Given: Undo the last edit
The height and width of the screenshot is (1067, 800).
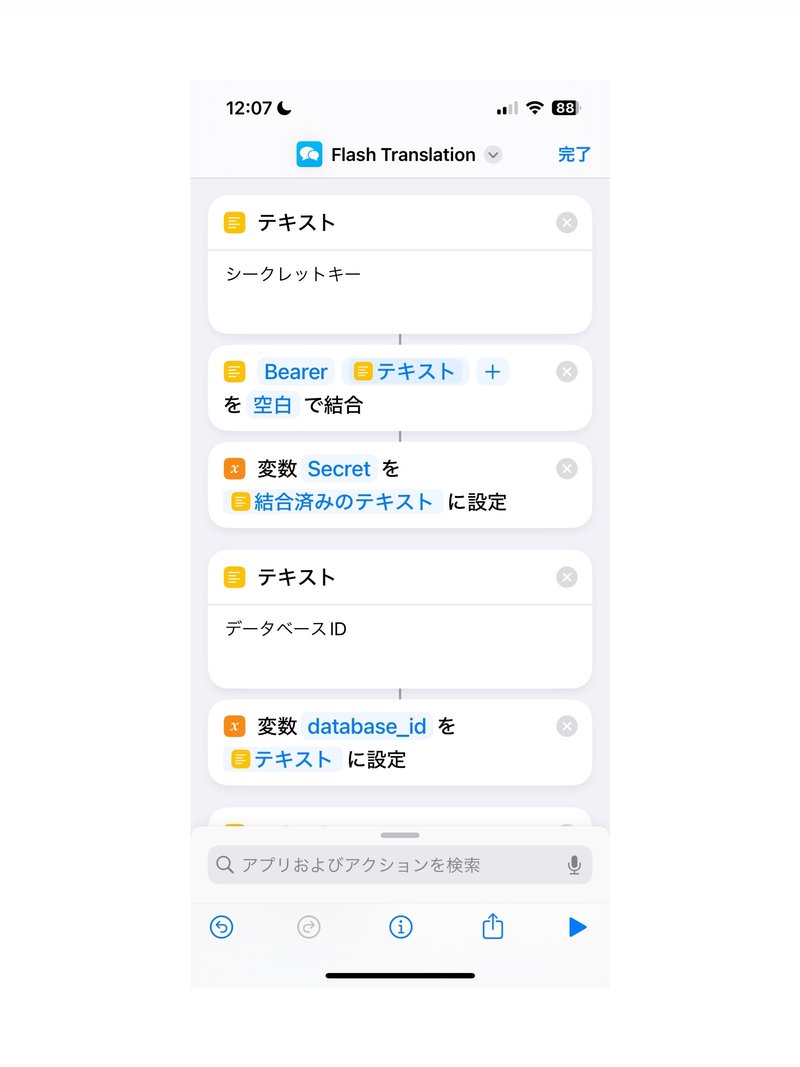Looking at the screenshot, I should [x=222, y=927].
